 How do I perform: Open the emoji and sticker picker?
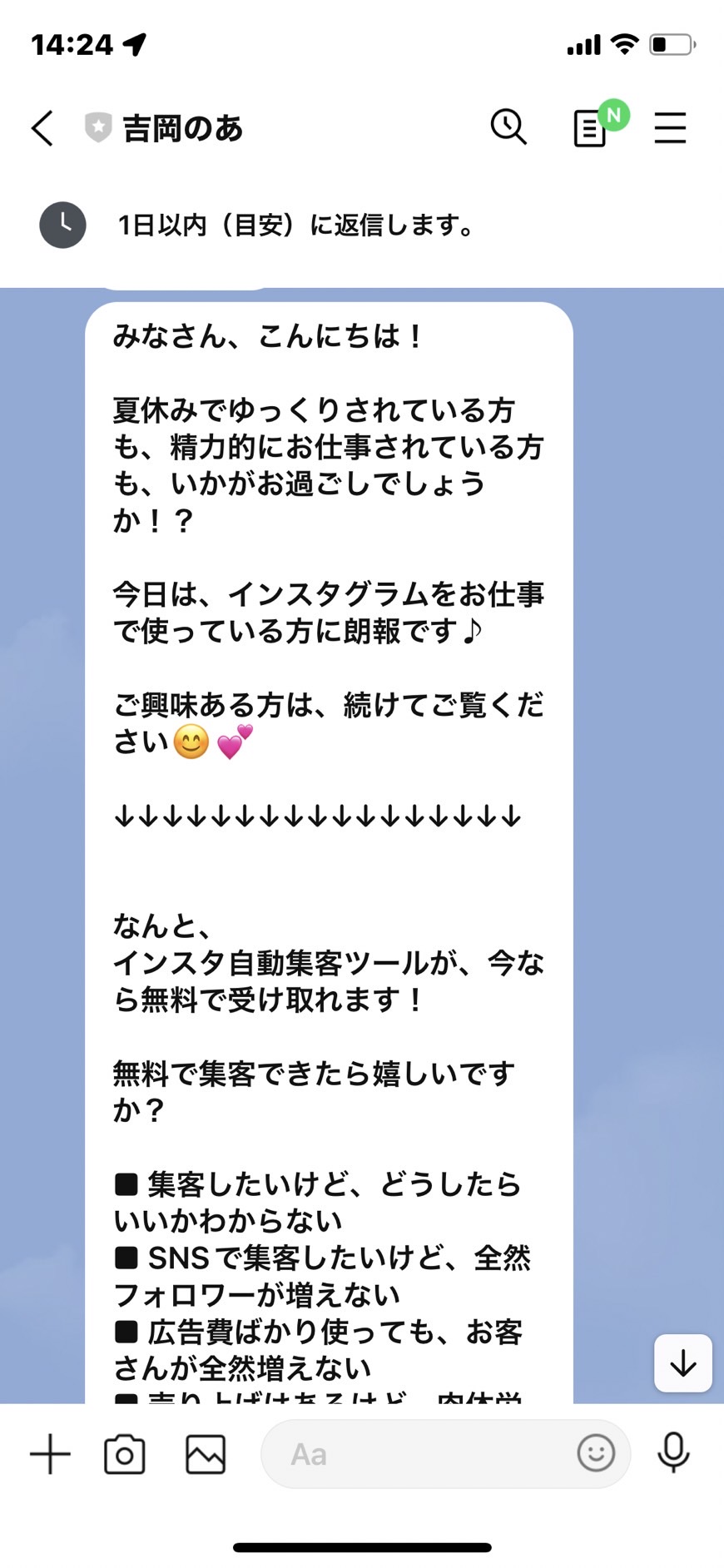[596, 1453]
